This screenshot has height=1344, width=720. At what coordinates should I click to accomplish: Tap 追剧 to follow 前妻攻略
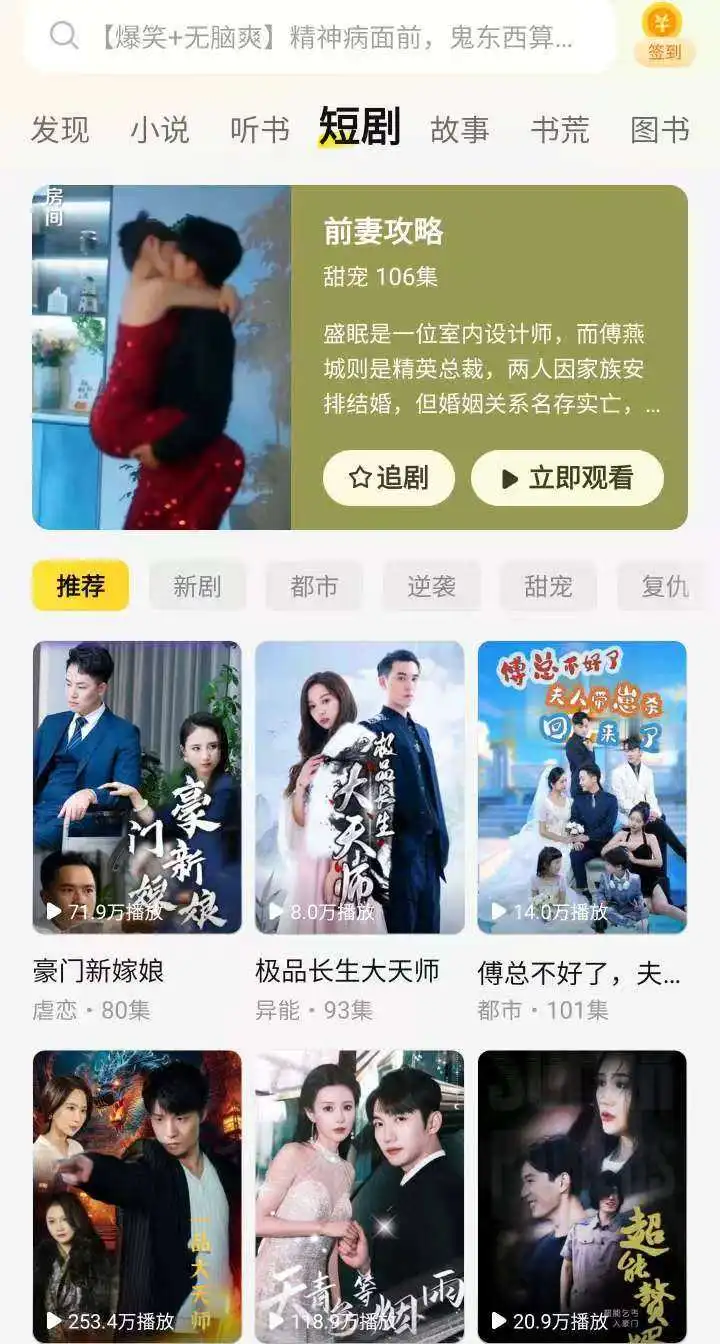click(389, 478)
